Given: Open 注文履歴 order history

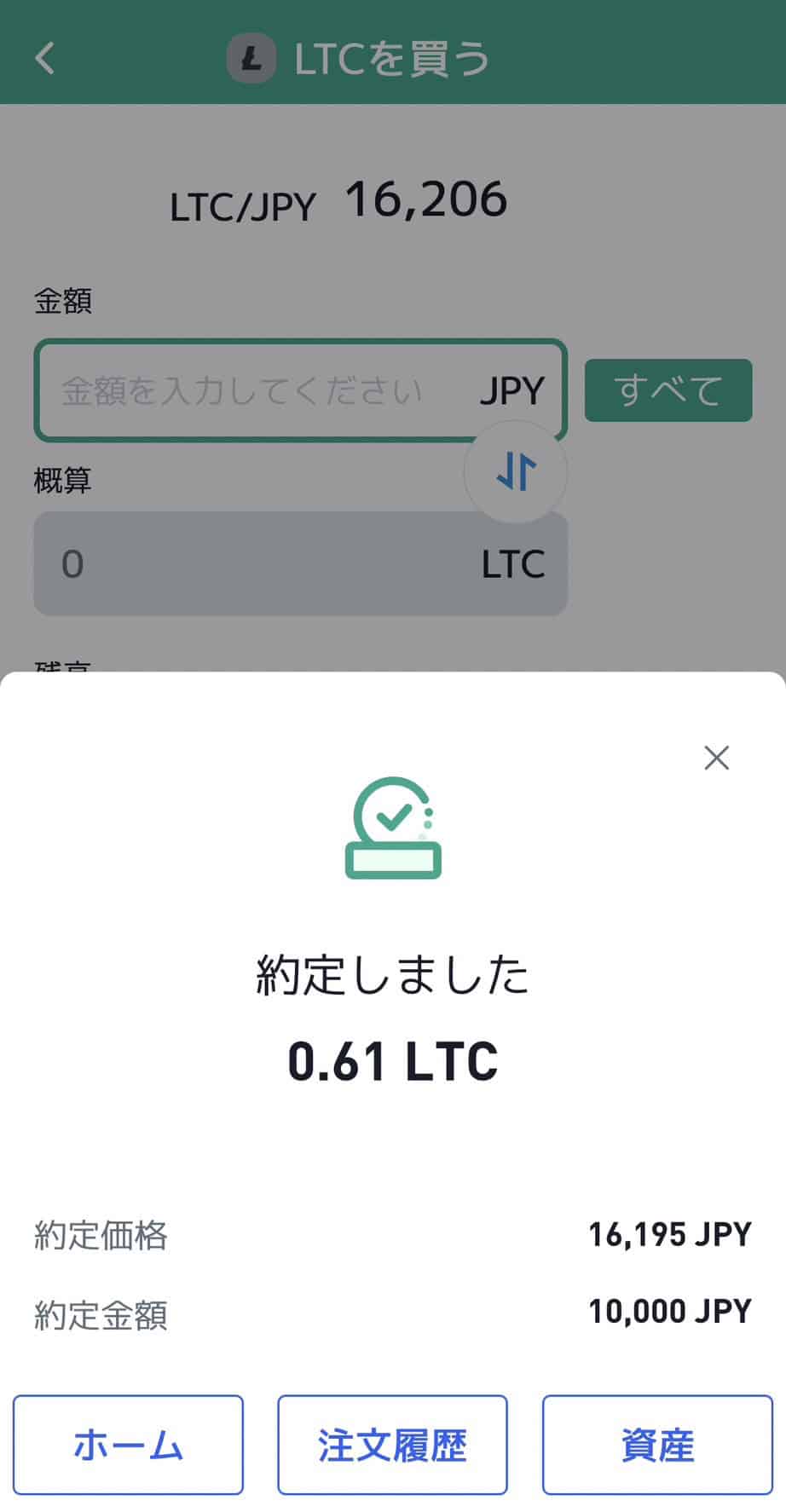Looking at the screenshot, I should pos(392,1444).
